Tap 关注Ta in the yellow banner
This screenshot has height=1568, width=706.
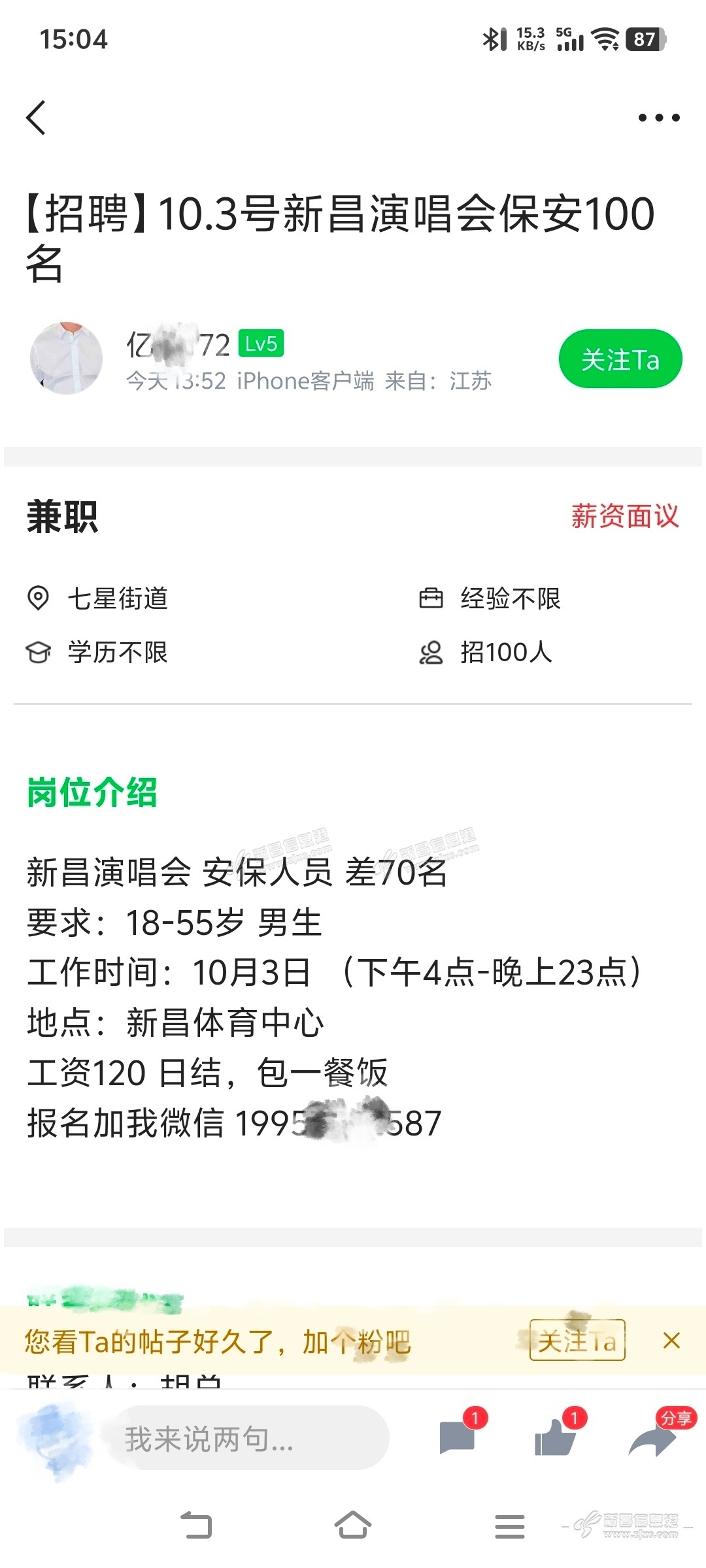coord(577,1341)
